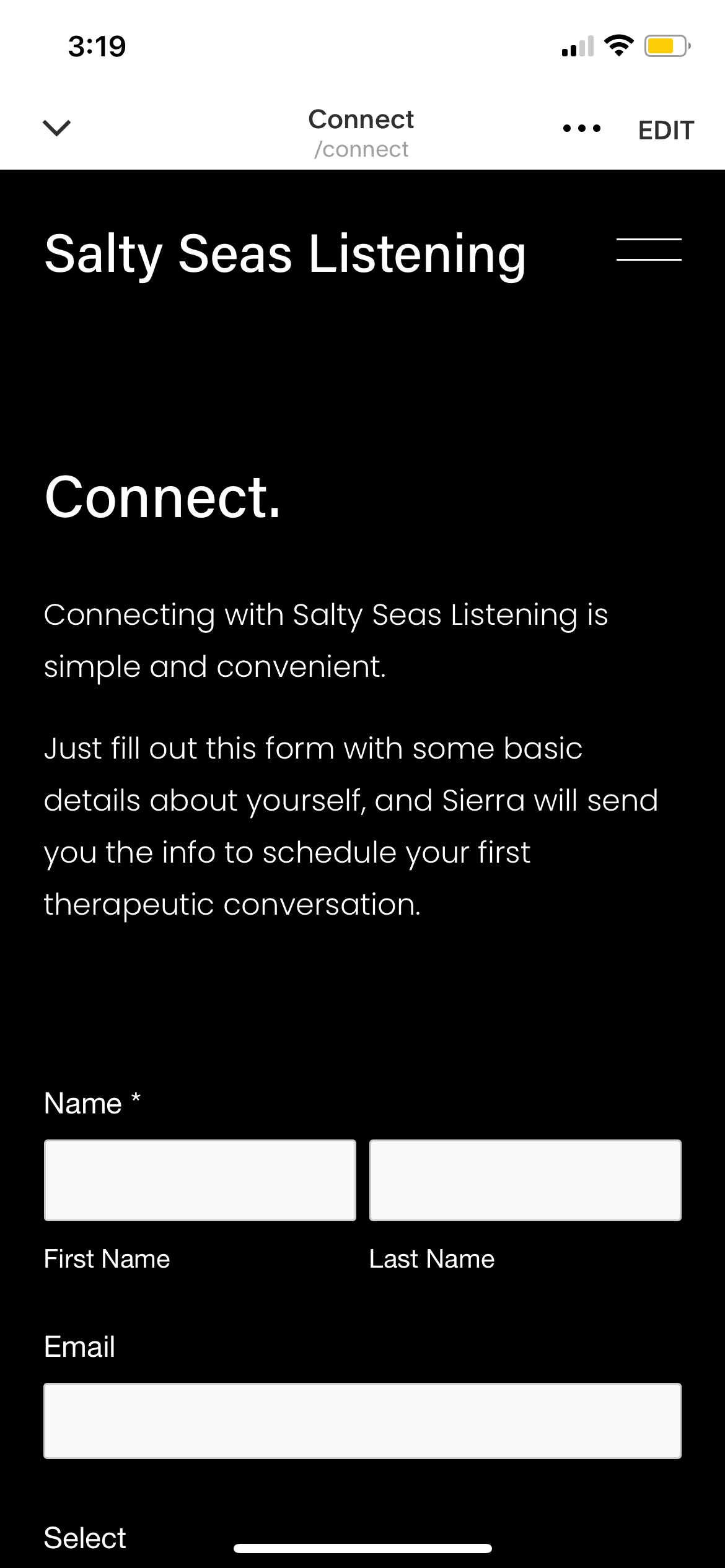Focus the First Name field
725x1568 pixels.
[x=200, y=1180]
